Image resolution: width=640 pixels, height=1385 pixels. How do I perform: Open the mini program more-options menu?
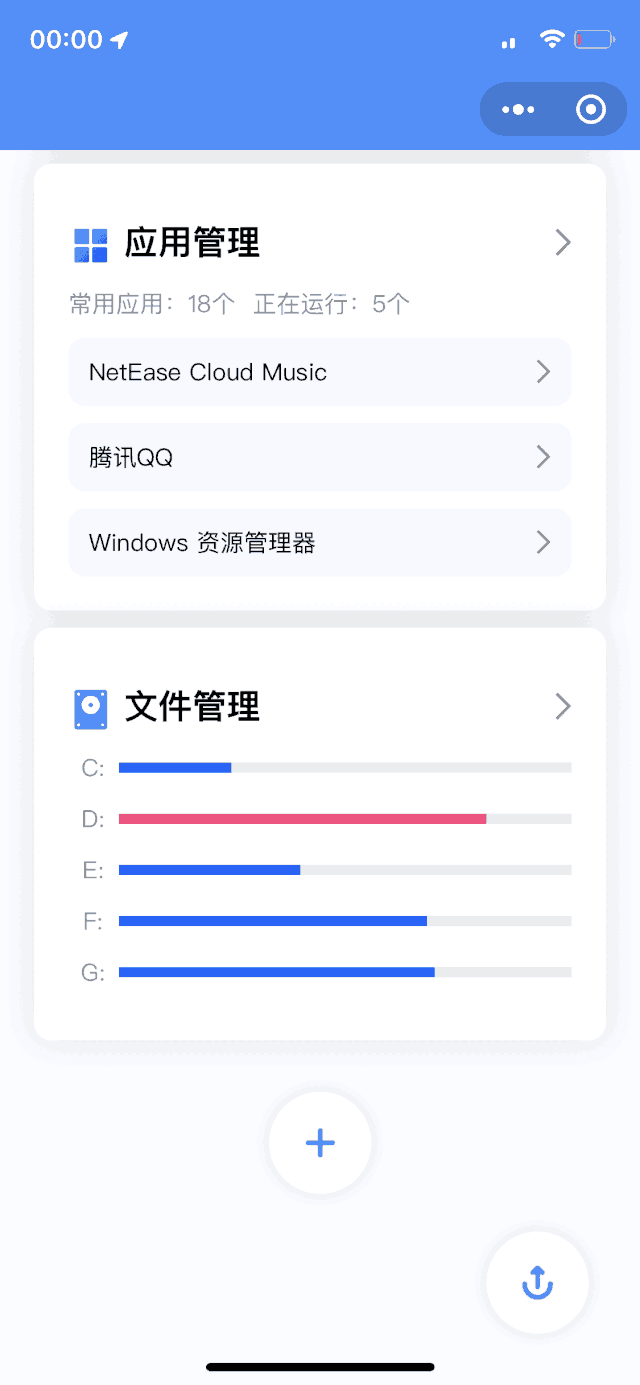pos(518,109)
